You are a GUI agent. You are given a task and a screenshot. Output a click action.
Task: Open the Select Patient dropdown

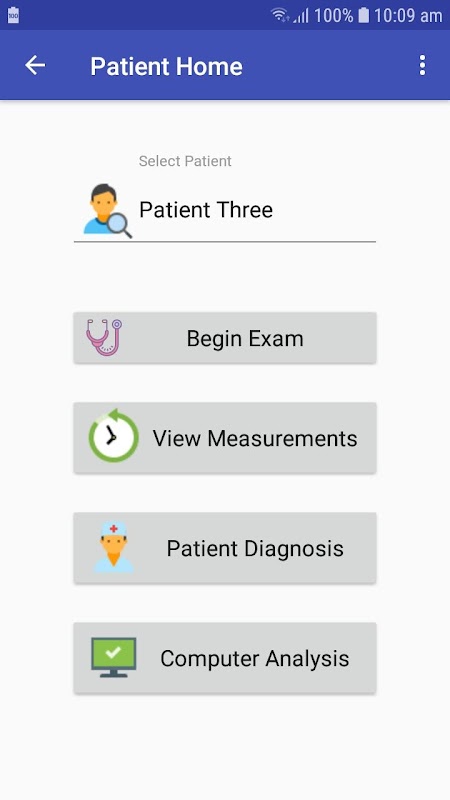tap(225, 210)
